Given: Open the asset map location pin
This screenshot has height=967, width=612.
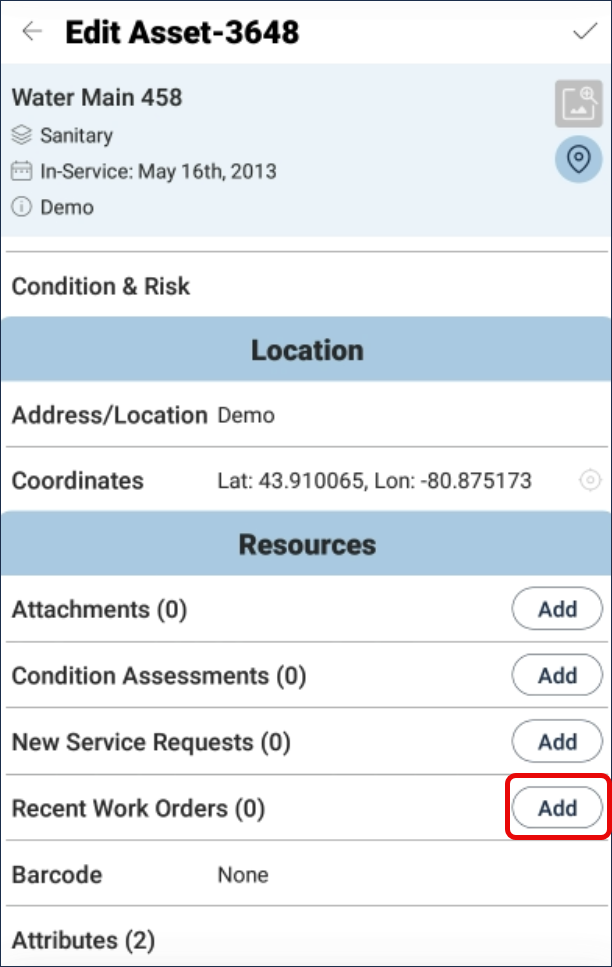Looking at the screenshot, I should point(578,159).
